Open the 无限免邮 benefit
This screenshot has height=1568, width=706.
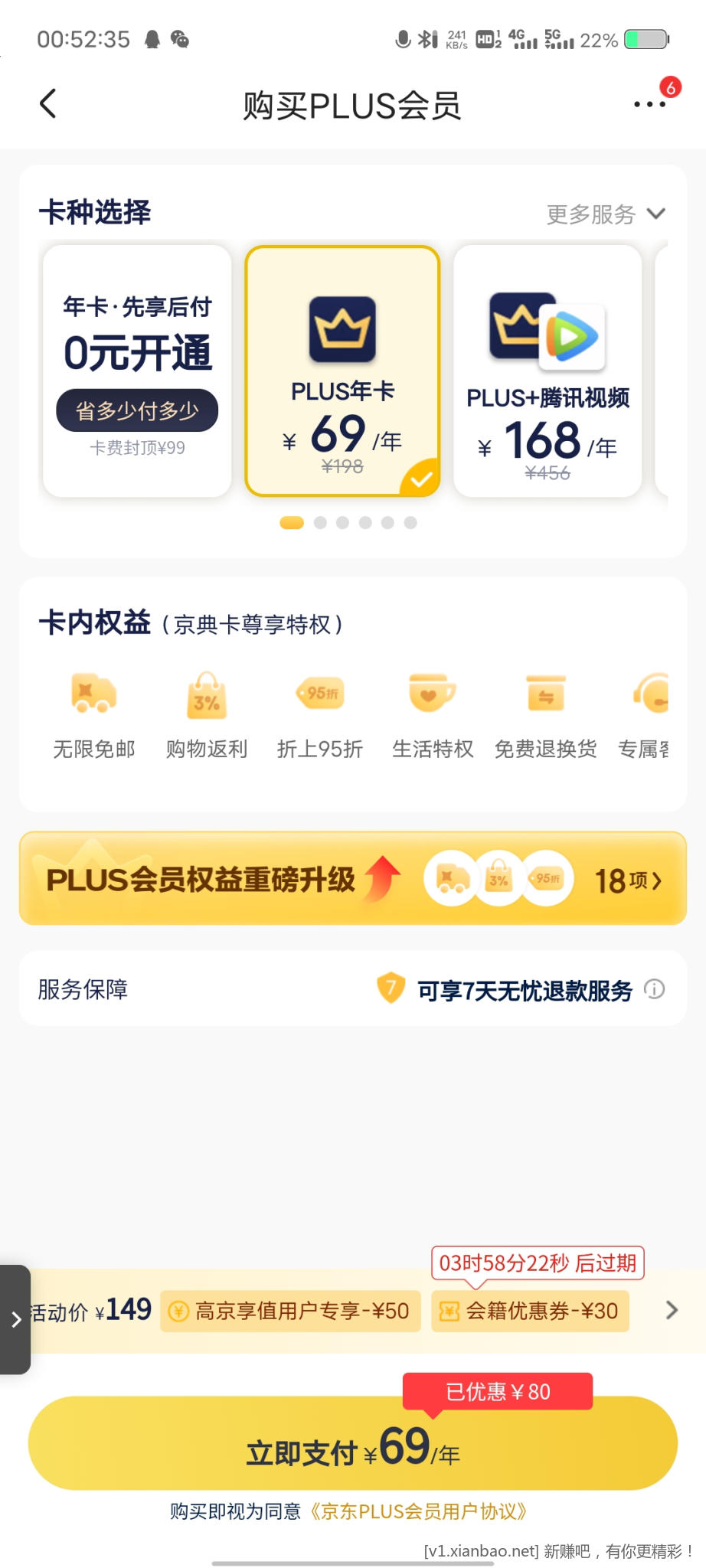(93, 716)
